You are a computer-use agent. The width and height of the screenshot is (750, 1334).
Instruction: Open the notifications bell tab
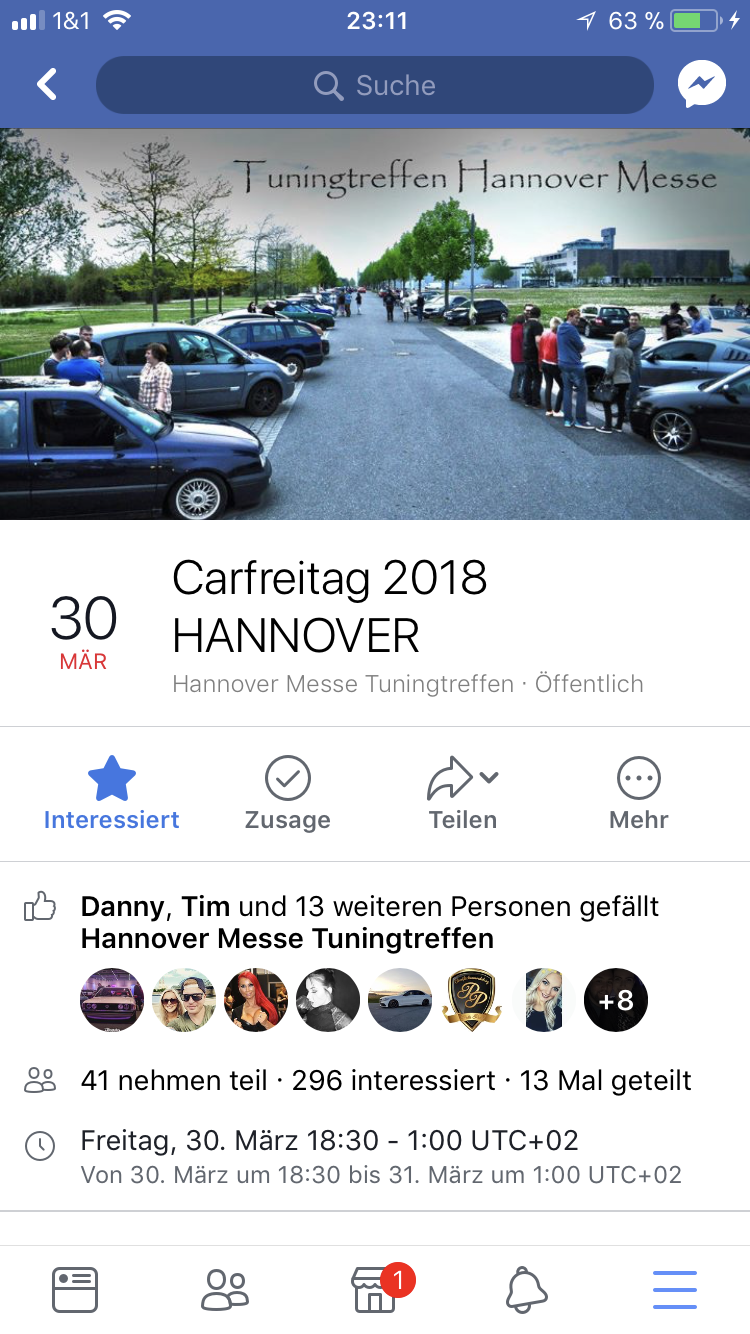pyautogui.click(x=526, y=1290)
